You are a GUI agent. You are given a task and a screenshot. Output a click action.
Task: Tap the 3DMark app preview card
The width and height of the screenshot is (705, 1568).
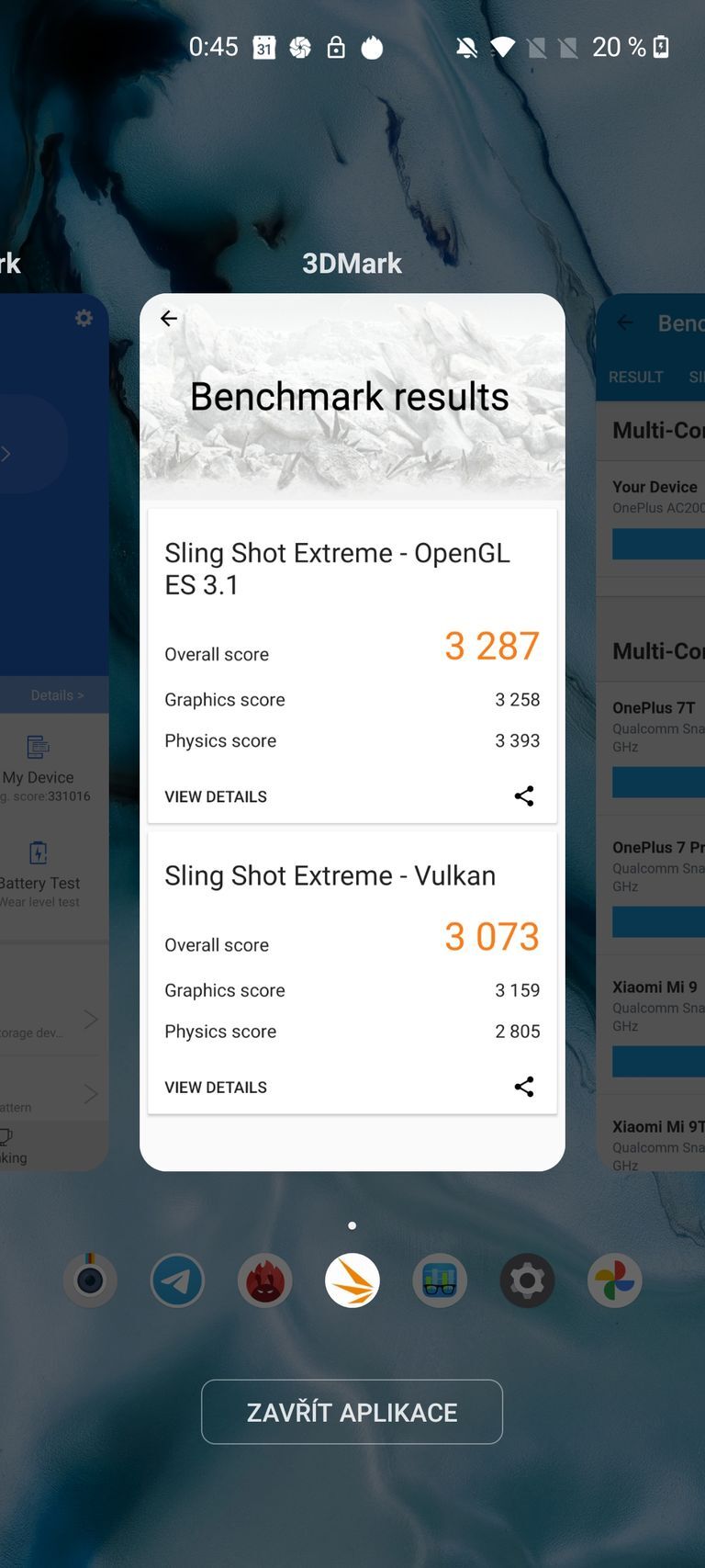pyautogui.click(x=352, y=731)
